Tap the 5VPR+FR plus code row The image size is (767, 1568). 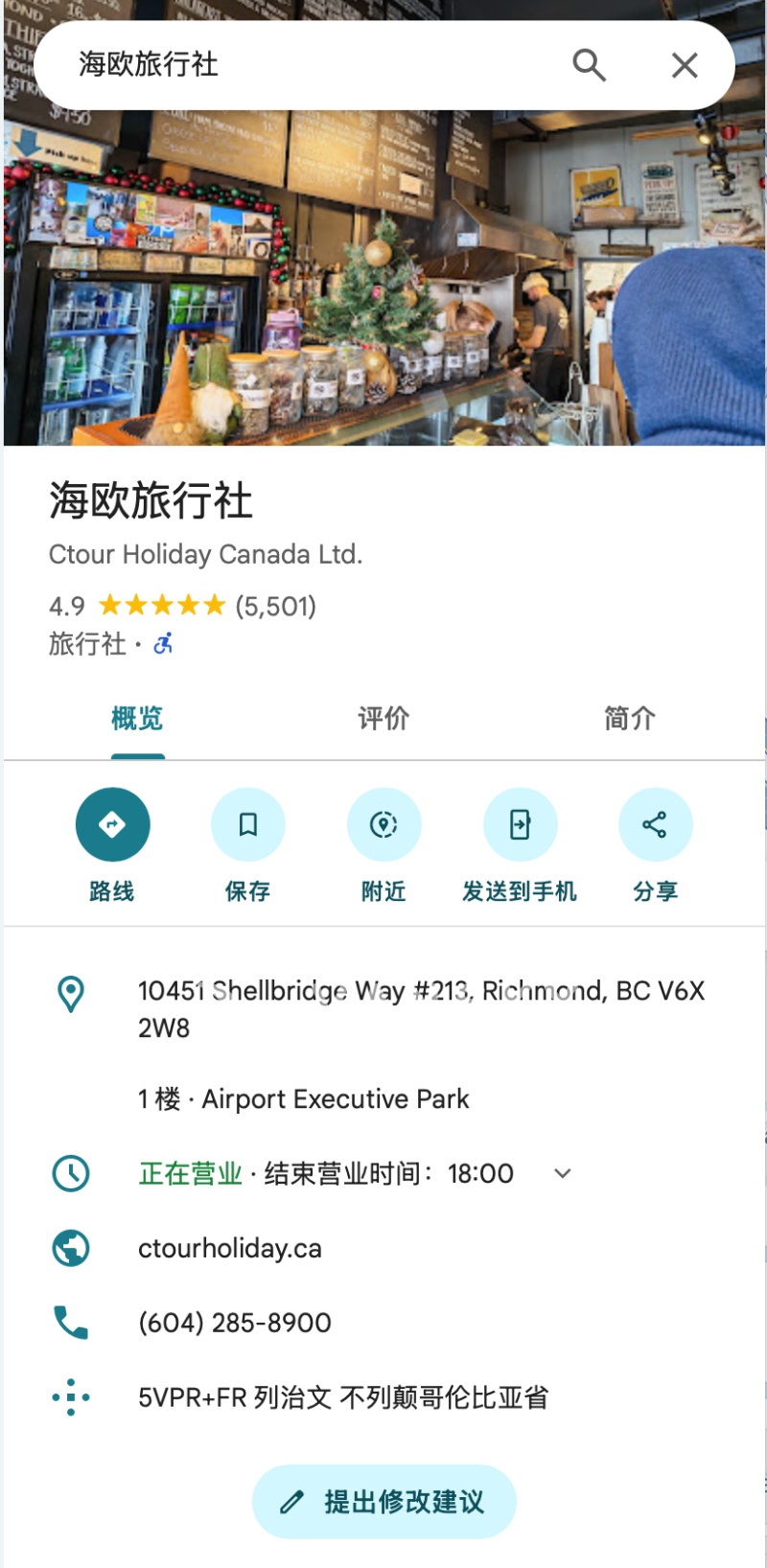point(343,1397)
